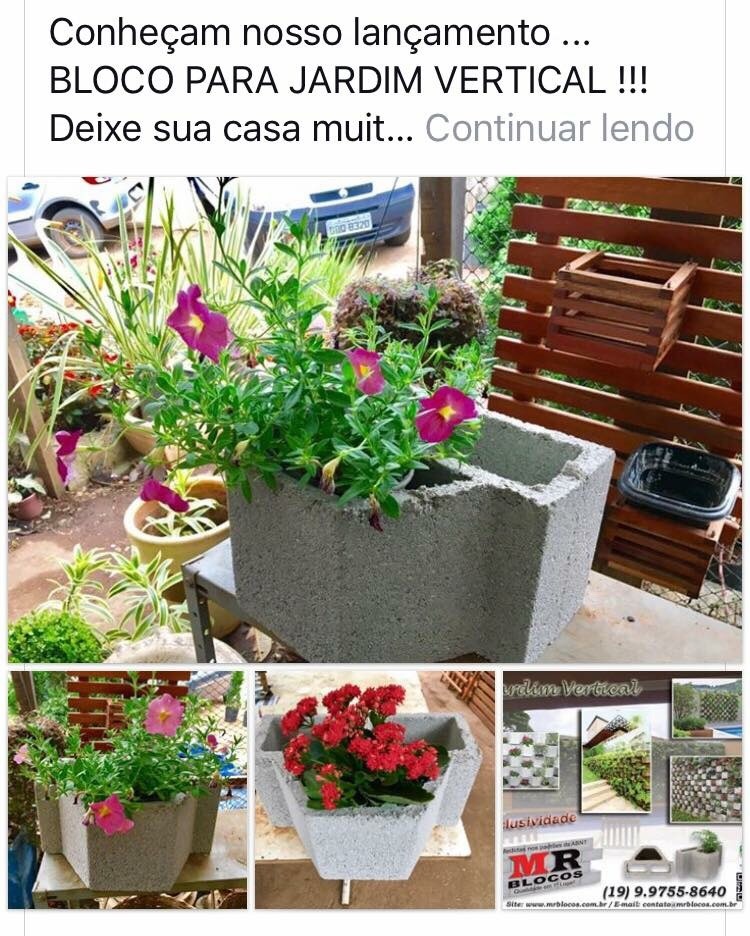750x936 pixels.
Task: Open the photo with red flowers in the block
Action: coord(375,790)
